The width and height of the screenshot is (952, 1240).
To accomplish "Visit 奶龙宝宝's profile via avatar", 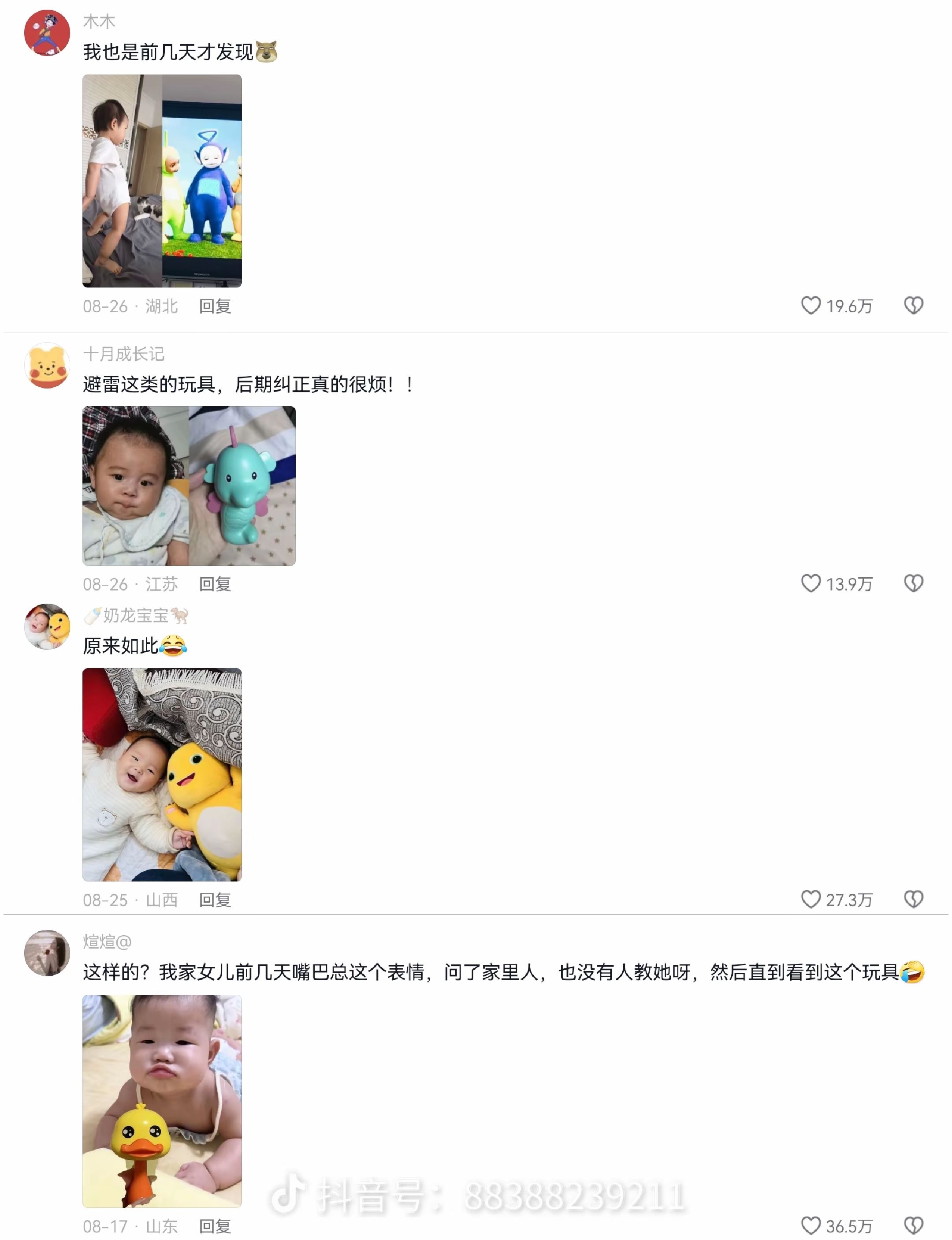I will [47, 627].
